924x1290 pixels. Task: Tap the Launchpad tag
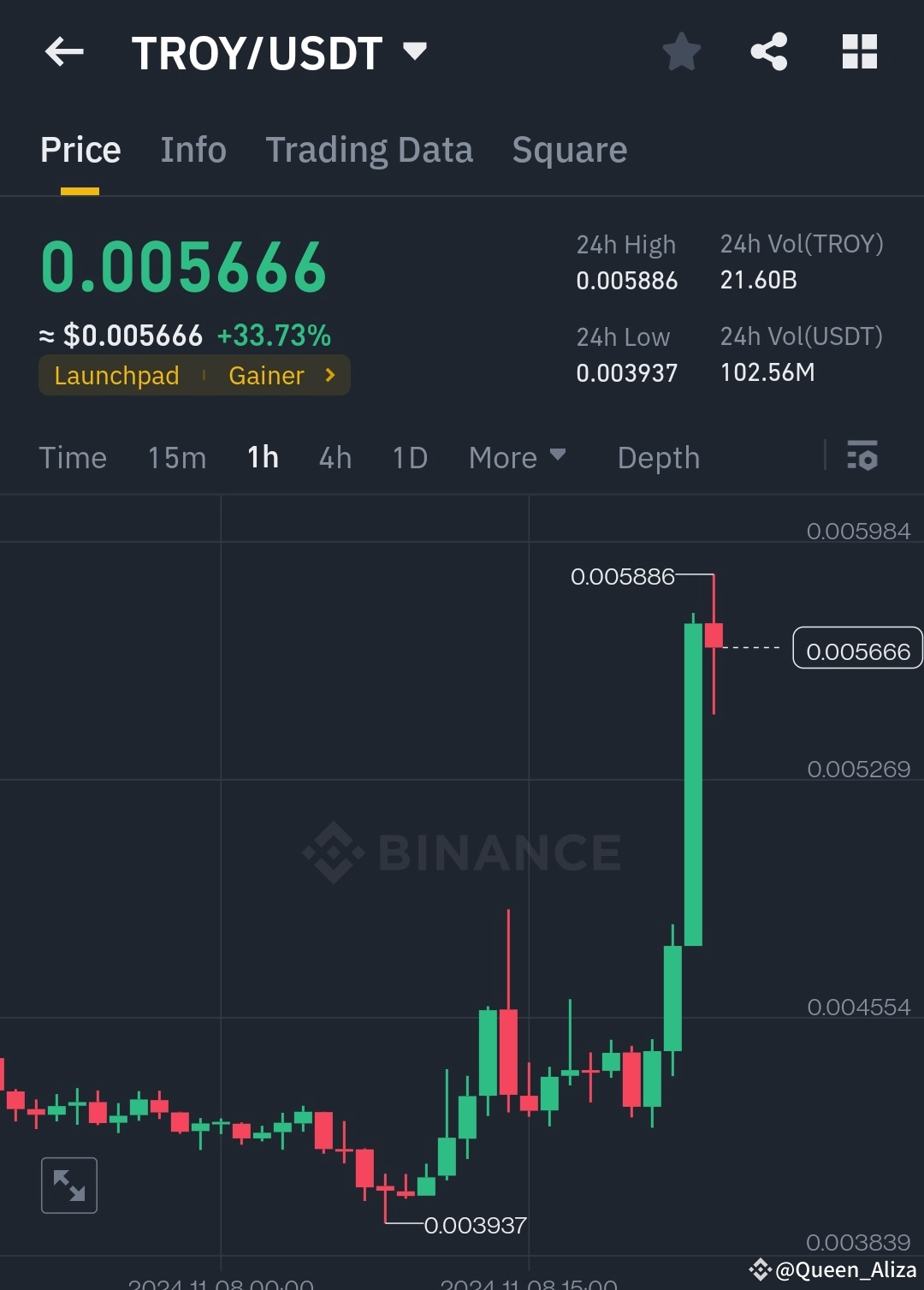click(x=116, y=375)
